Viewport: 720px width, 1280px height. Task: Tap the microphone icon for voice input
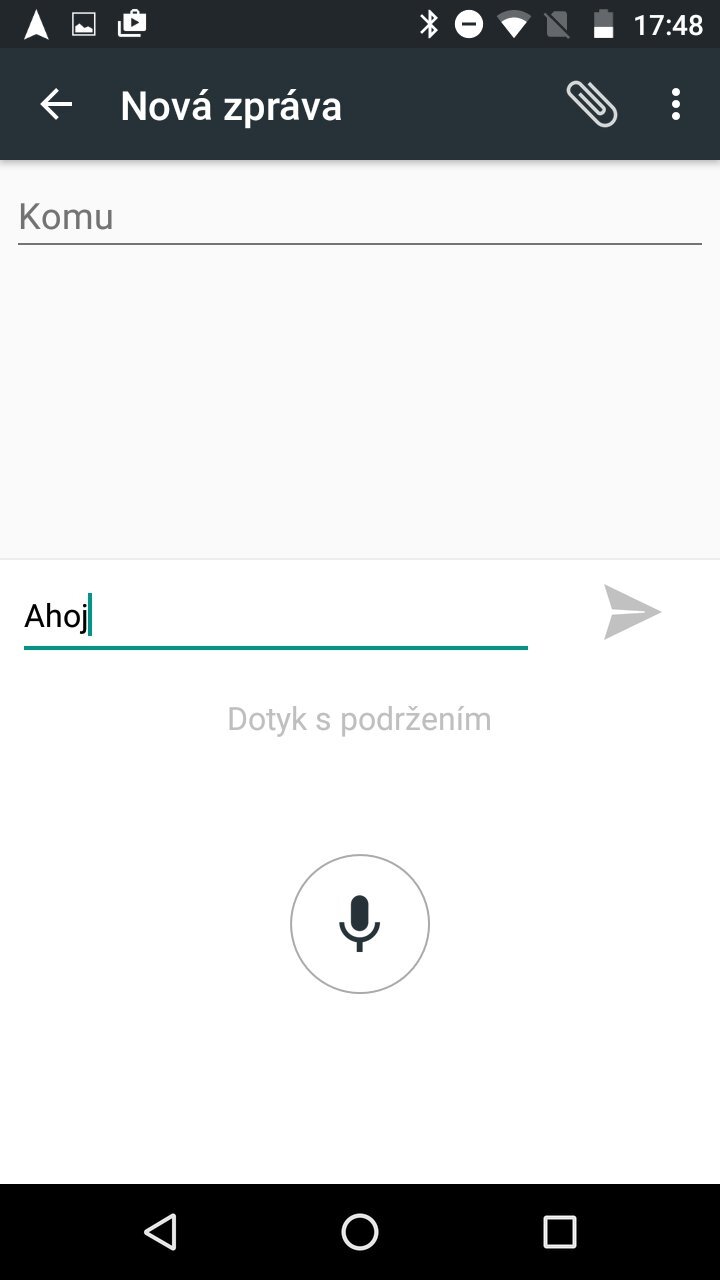360,923
